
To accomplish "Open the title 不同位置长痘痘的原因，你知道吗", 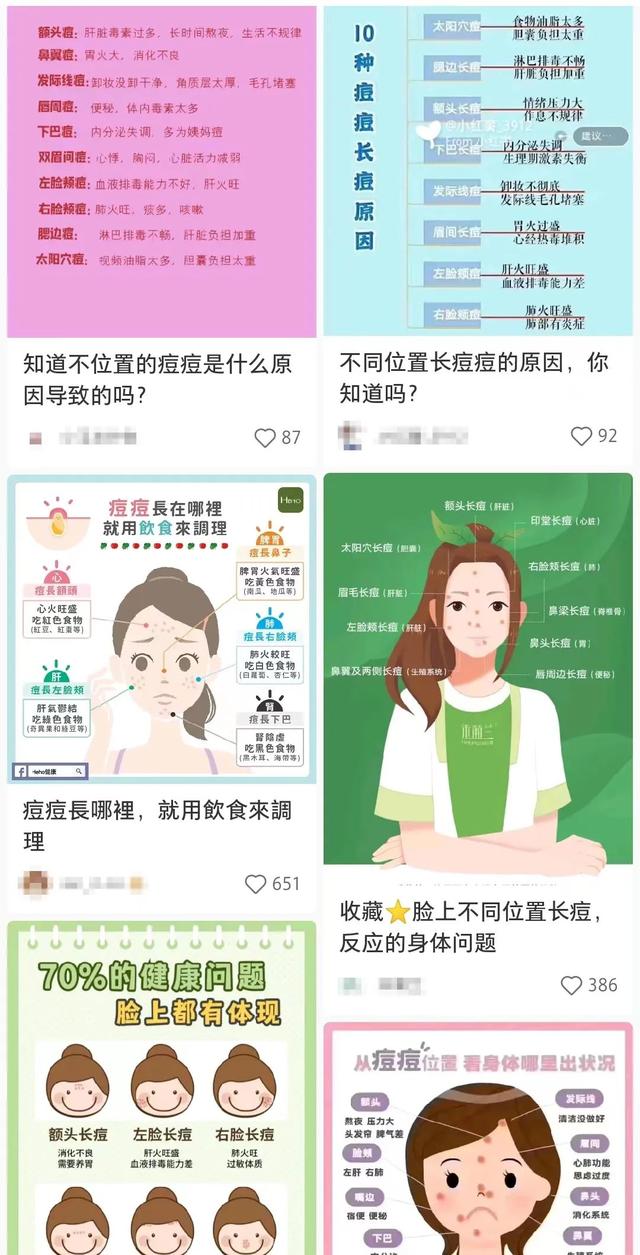I will tap(474, 378).
